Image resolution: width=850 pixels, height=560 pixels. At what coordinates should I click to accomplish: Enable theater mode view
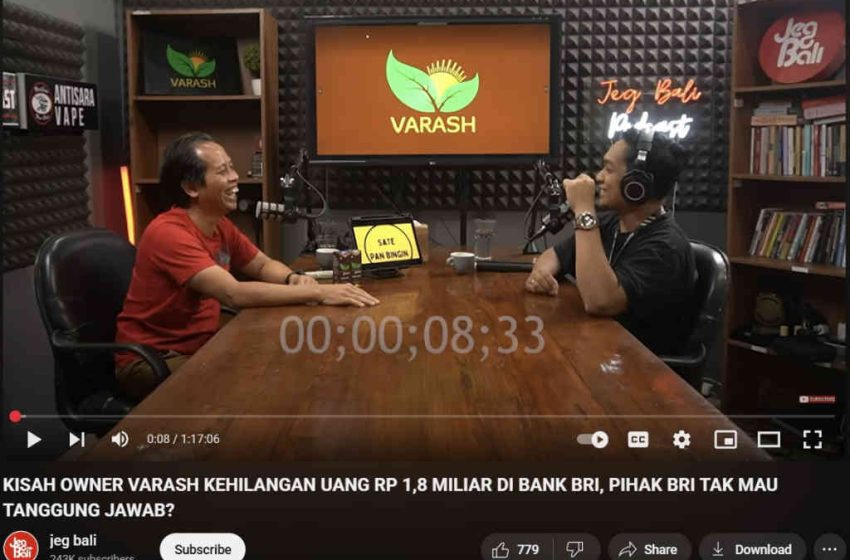[x=768, y=439]
